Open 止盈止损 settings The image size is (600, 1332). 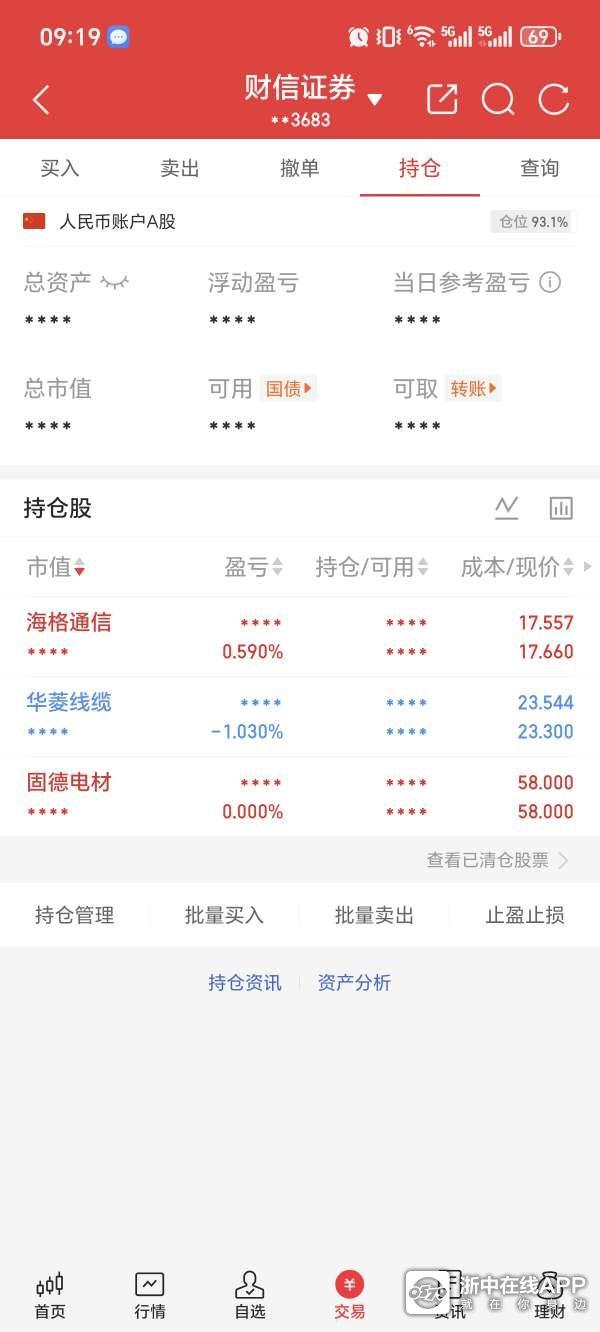pos(524,915)
